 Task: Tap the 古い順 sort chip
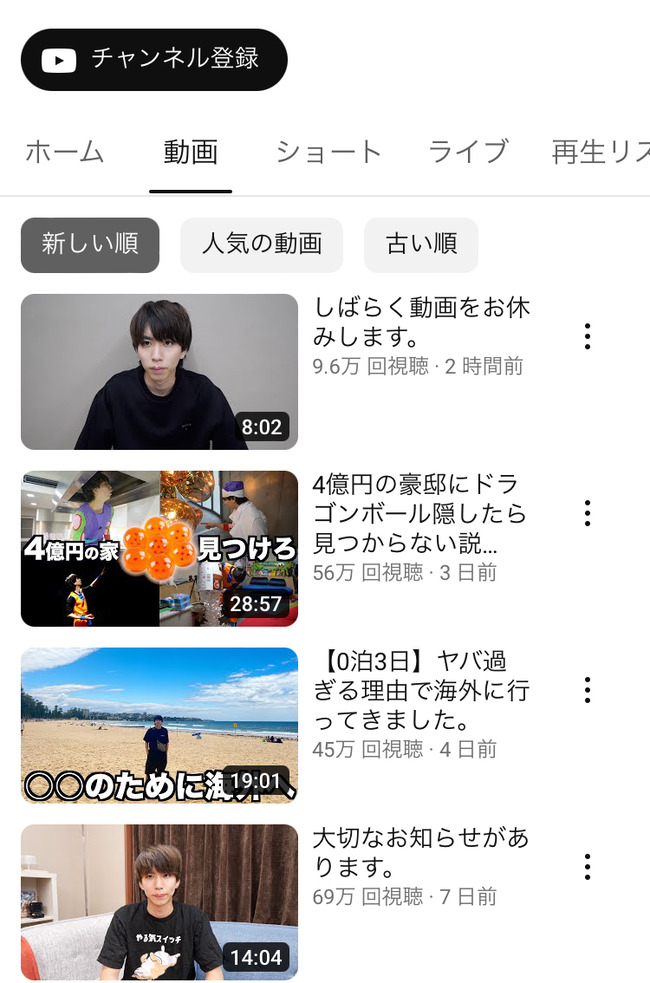click(x=421, y=244)
